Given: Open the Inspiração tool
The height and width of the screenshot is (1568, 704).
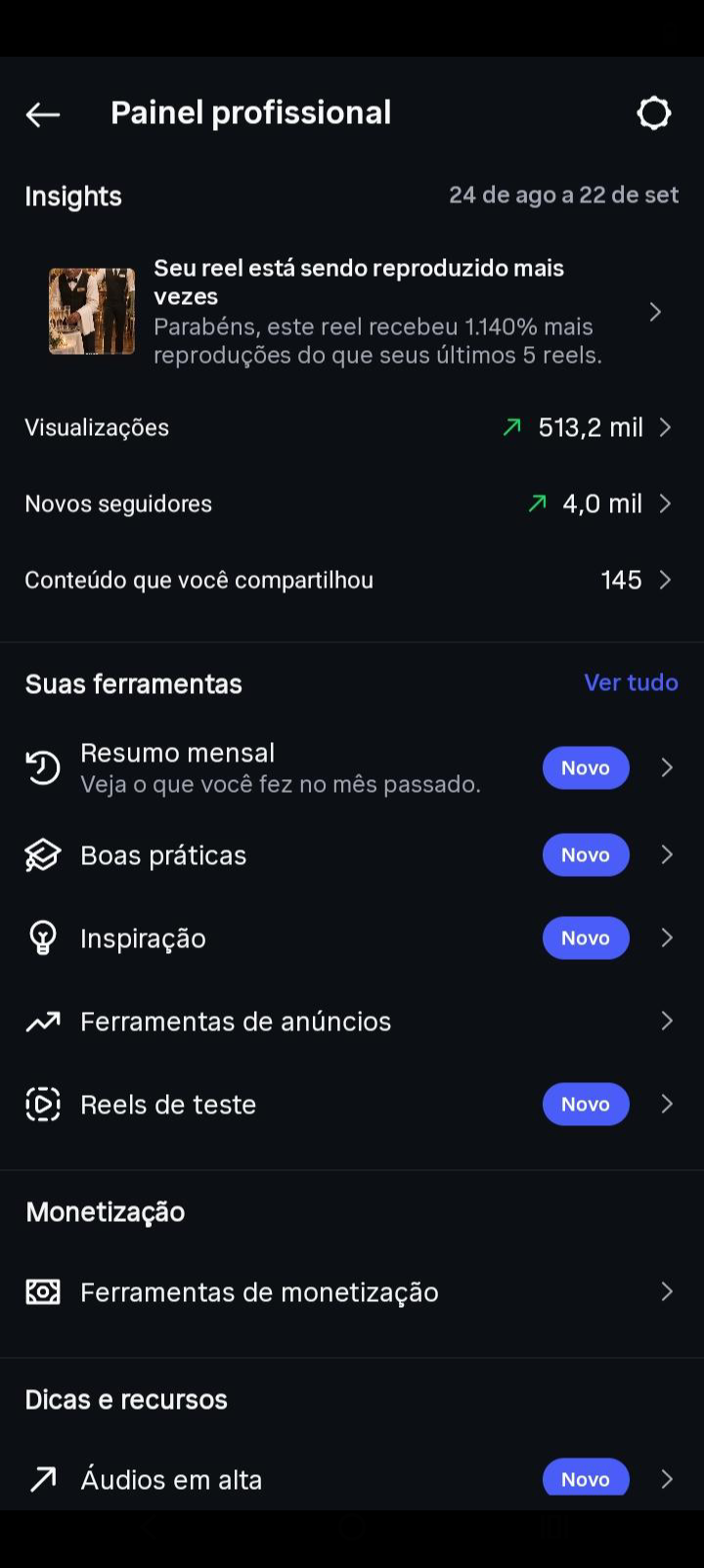Looking at the screenshot, I should click(352, 937).
